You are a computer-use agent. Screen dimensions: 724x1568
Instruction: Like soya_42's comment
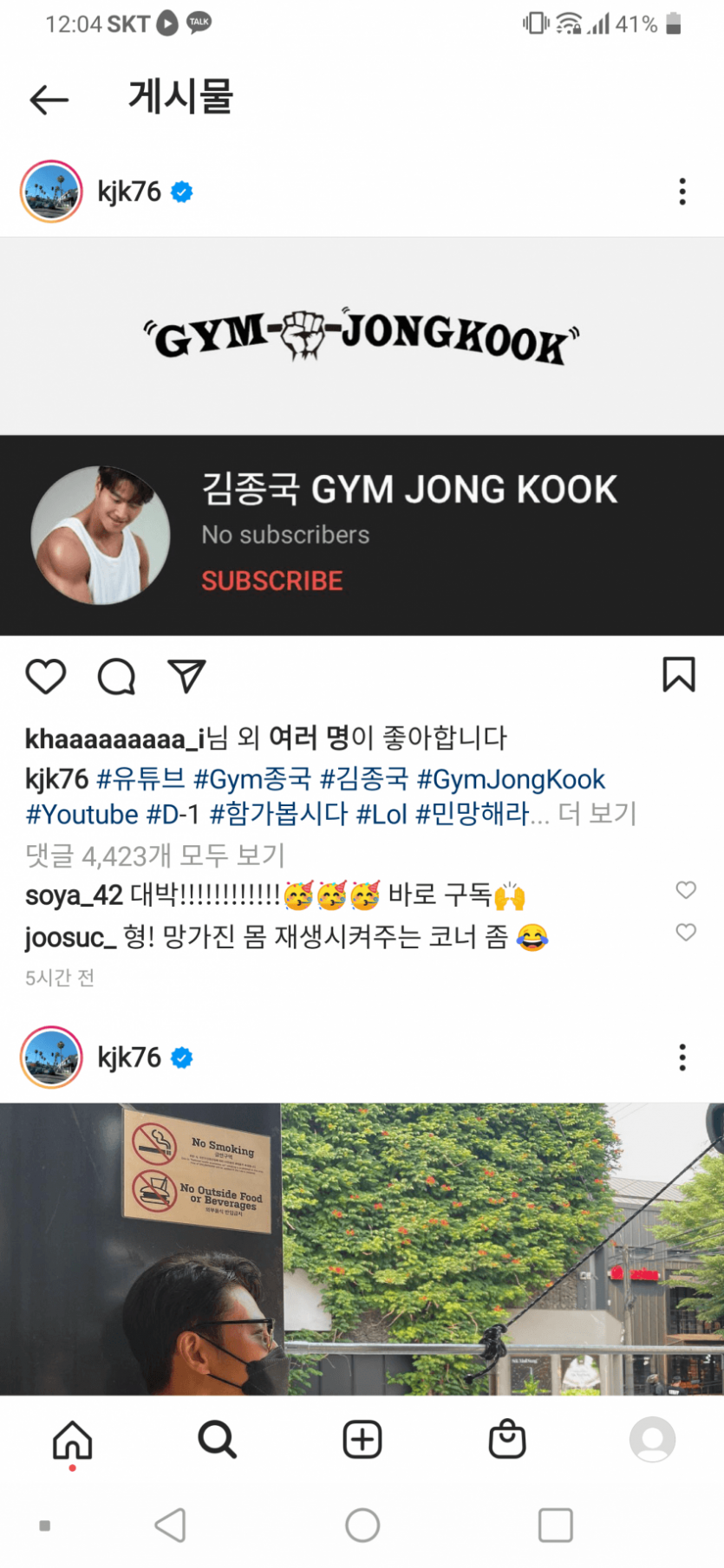tap(686, 890)
